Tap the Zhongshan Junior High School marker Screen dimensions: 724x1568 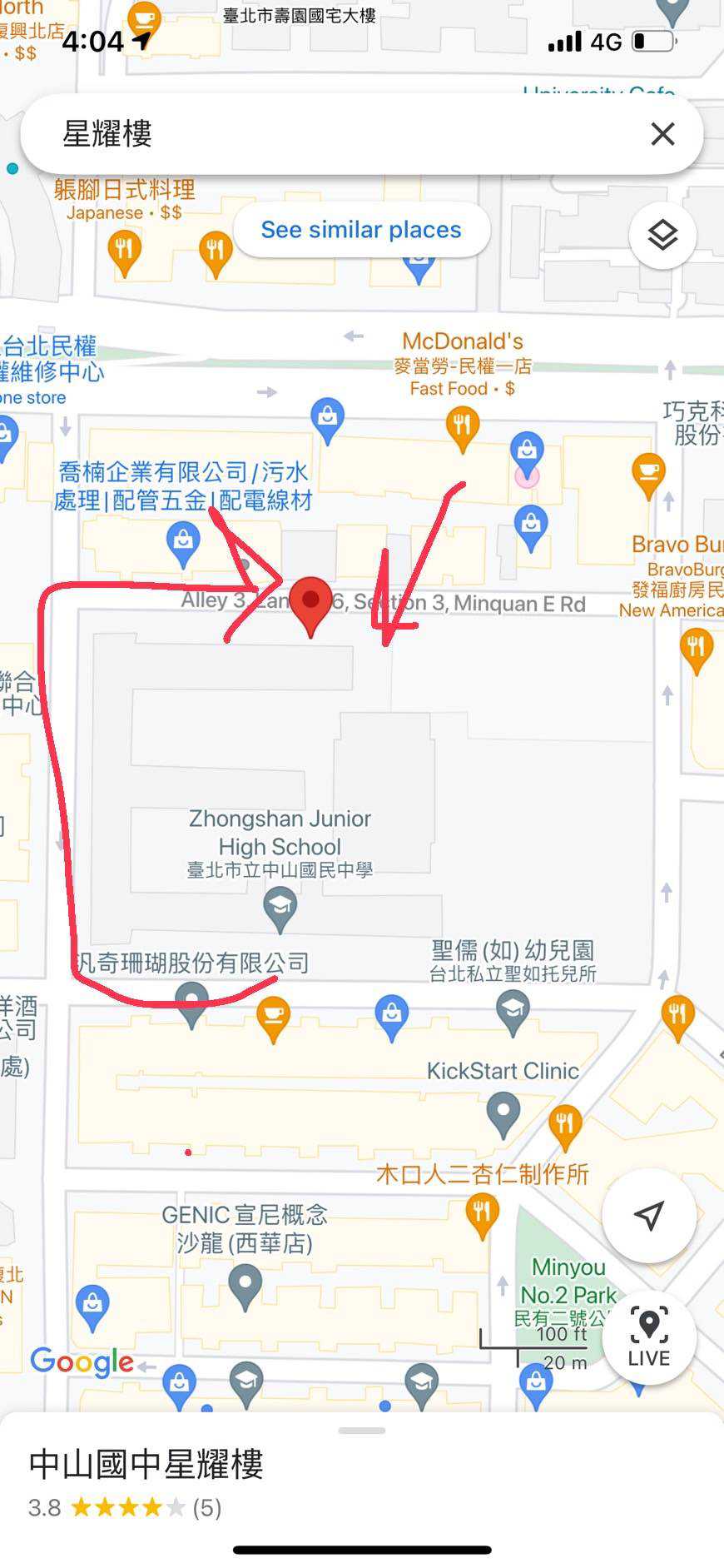(x=280, y=905)
